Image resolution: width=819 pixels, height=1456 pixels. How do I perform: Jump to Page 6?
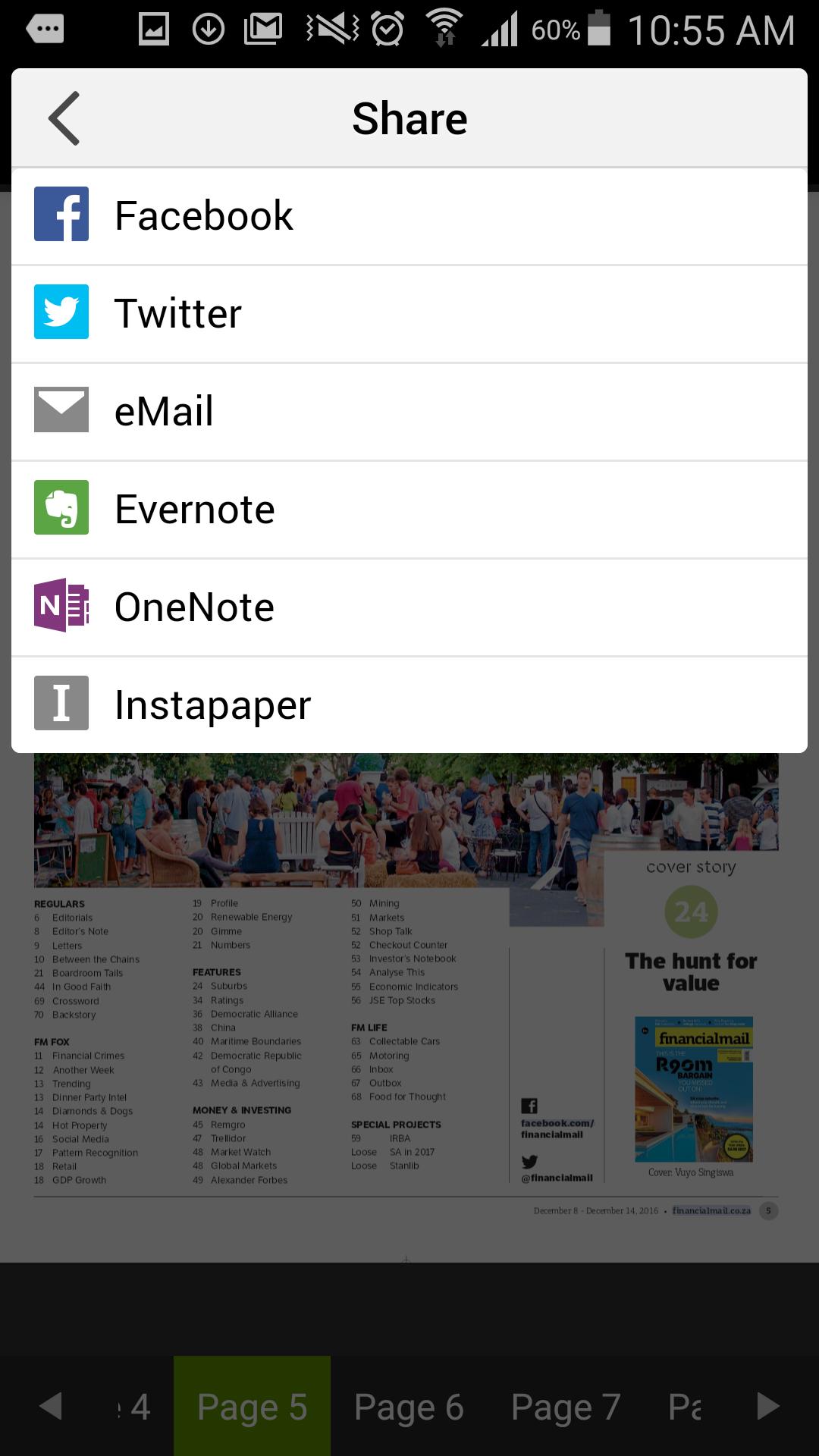point(409,1407)
